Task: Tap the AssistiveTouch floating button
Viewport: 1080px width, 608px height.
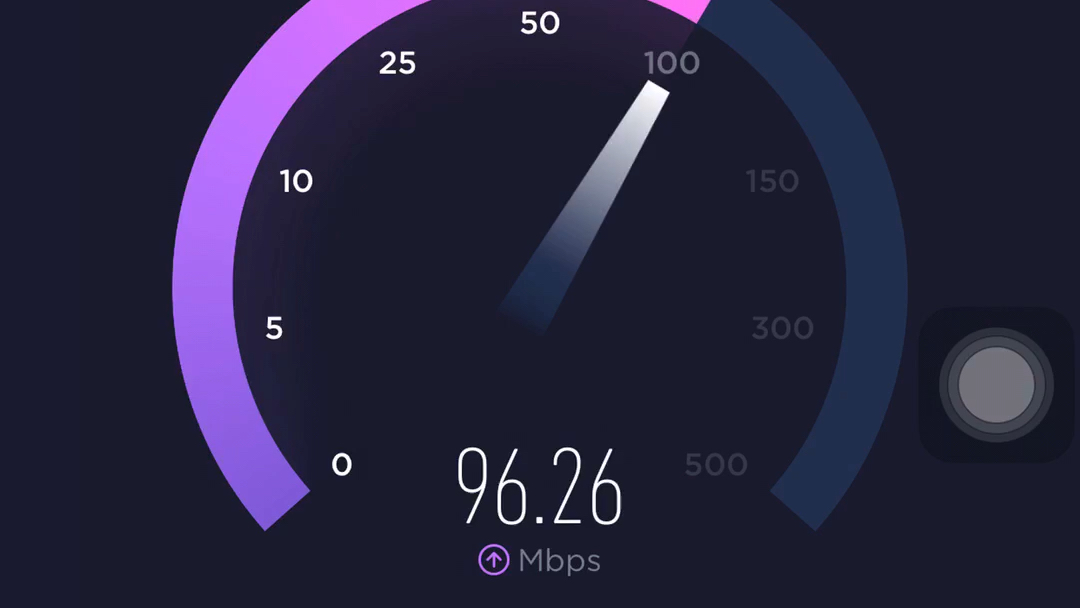Action: [996, 385]
